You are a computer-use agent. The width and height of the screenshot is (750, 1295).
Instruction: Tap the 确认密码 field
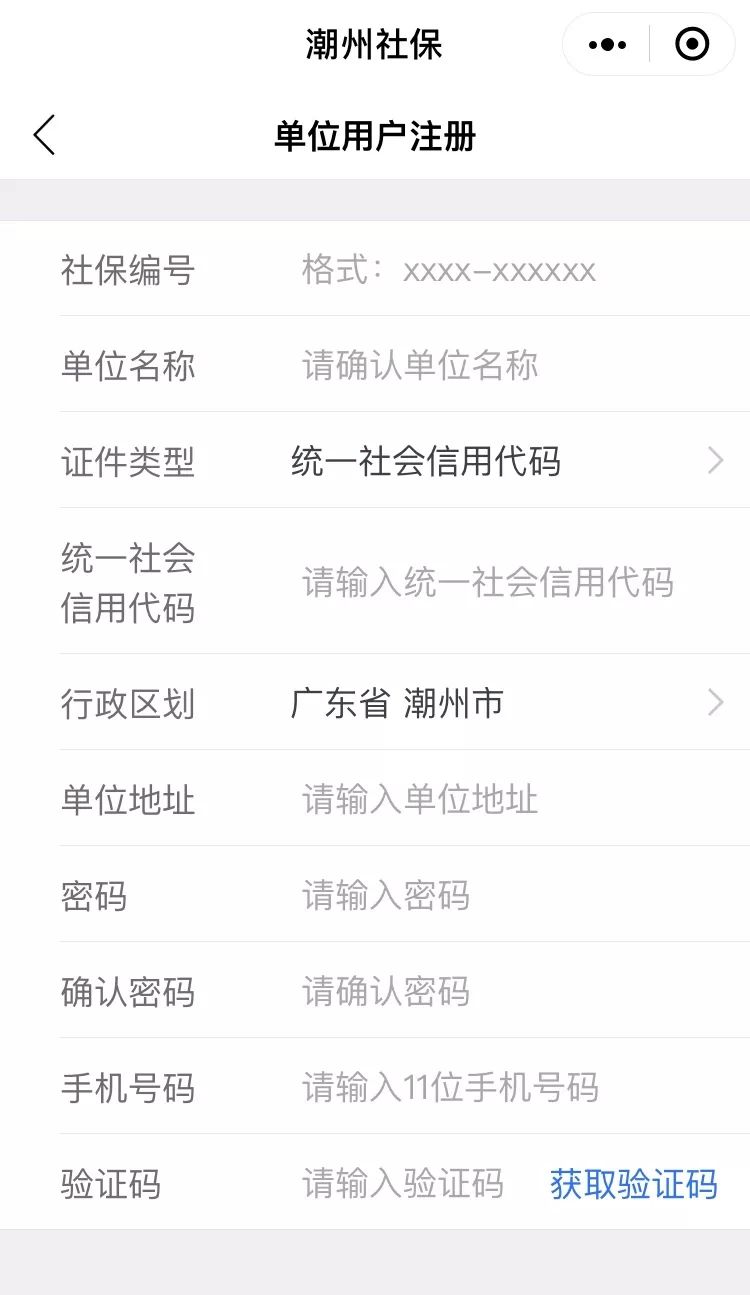(x=515, y=991)
